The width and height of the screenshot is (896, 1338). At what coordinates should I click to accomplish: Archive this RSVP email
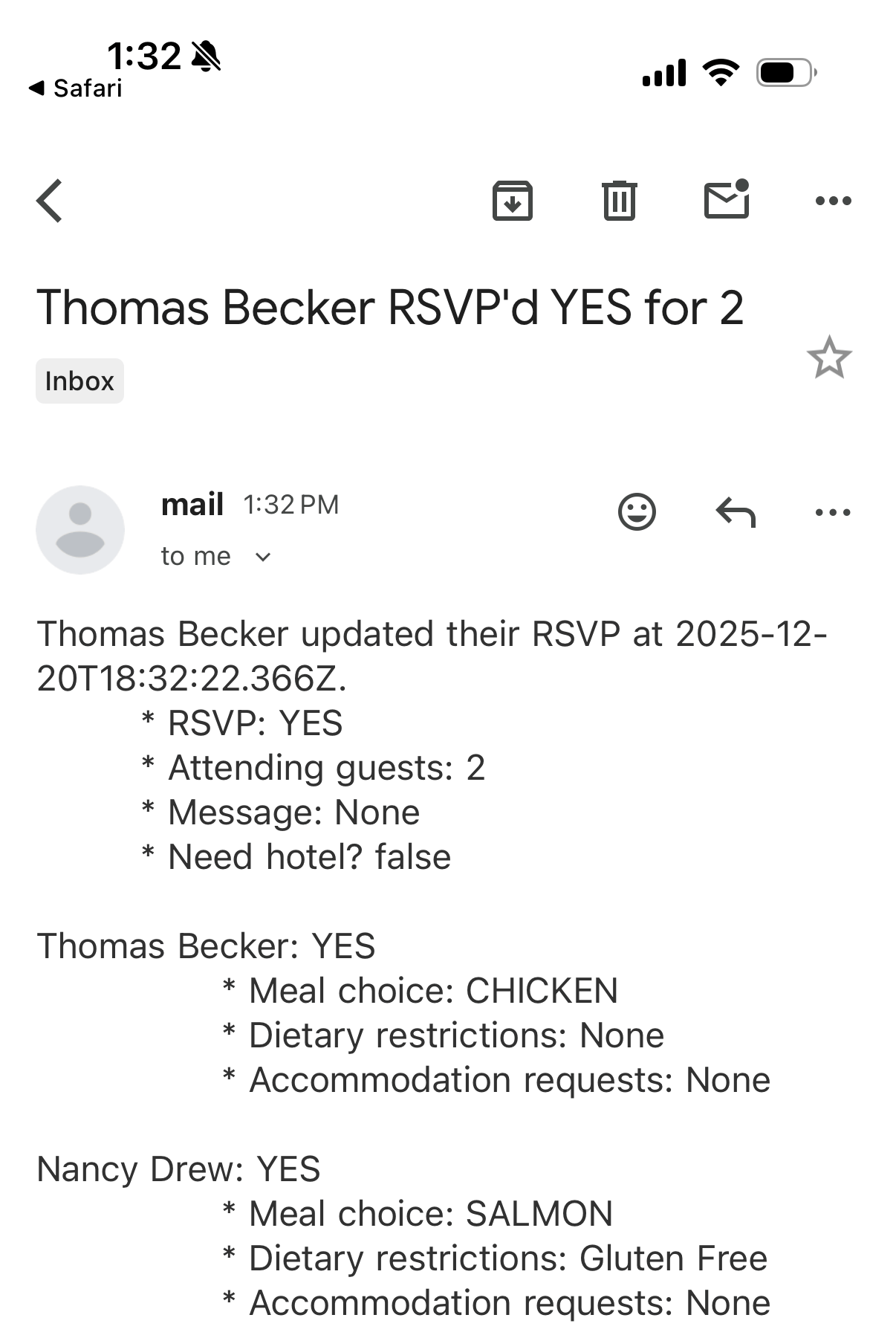[x=513, y=199]
